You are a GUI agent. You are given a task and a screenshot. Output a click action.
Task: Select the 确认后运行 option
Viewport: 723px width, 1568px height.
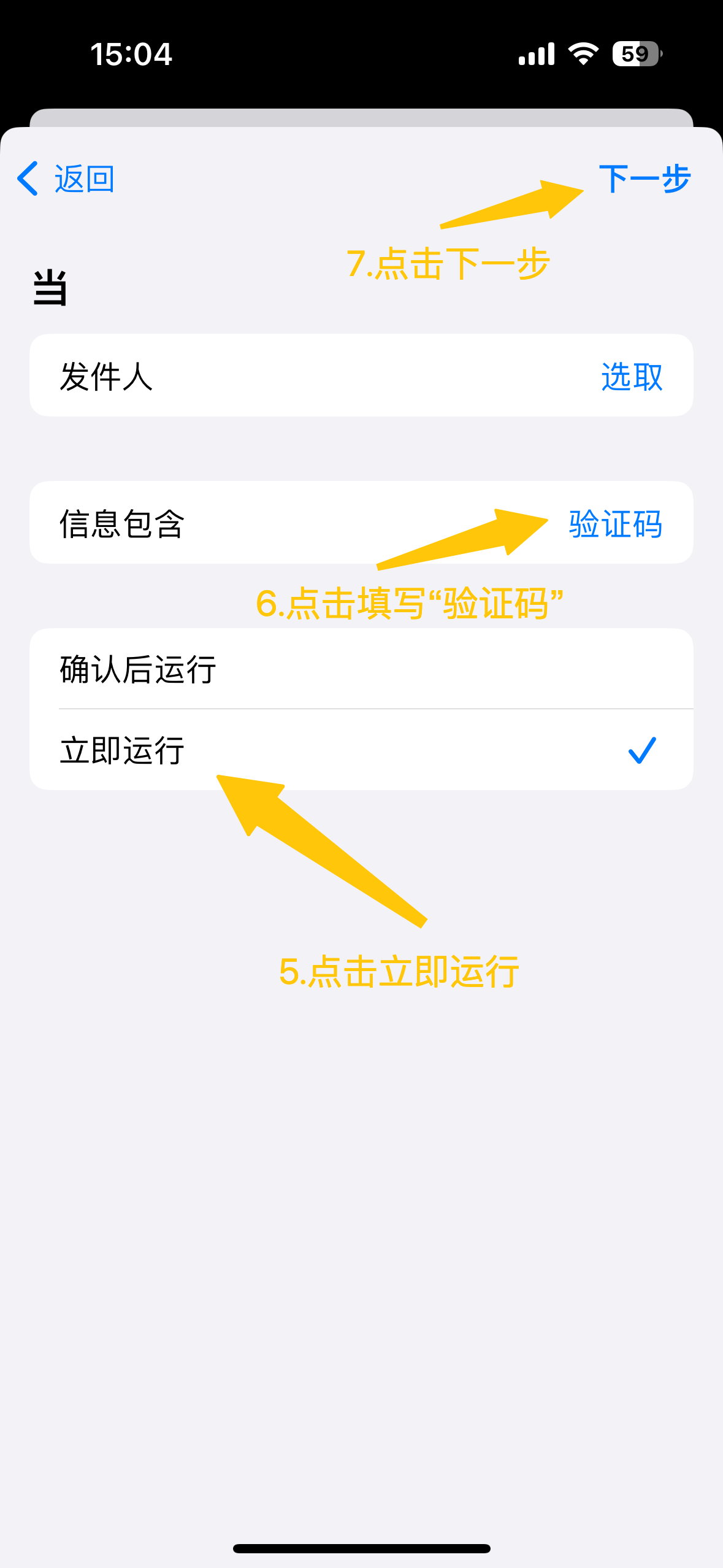(361, 669)
